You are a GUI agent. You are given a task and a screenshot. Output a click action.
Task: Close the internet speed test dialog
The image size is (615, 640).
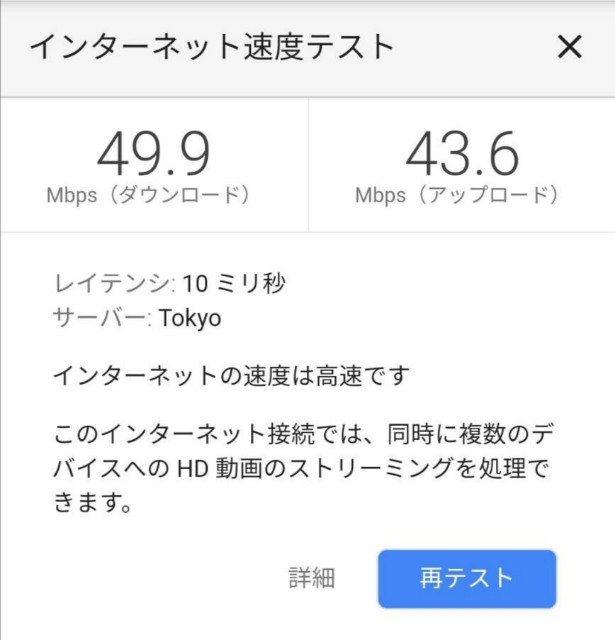point(569,47)
